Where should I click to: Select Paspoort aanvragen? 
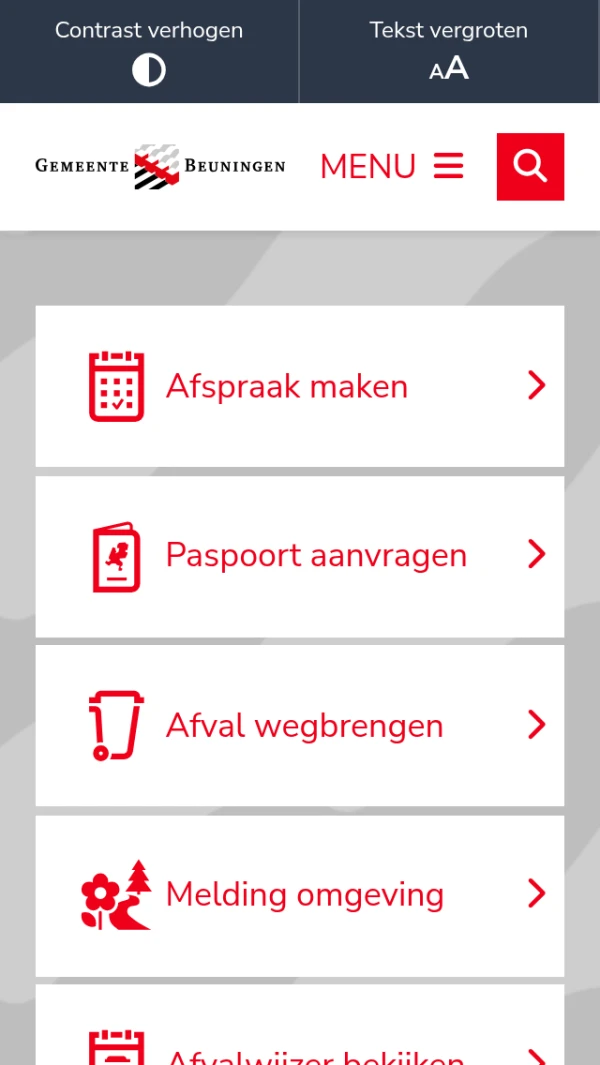(300, 556)
